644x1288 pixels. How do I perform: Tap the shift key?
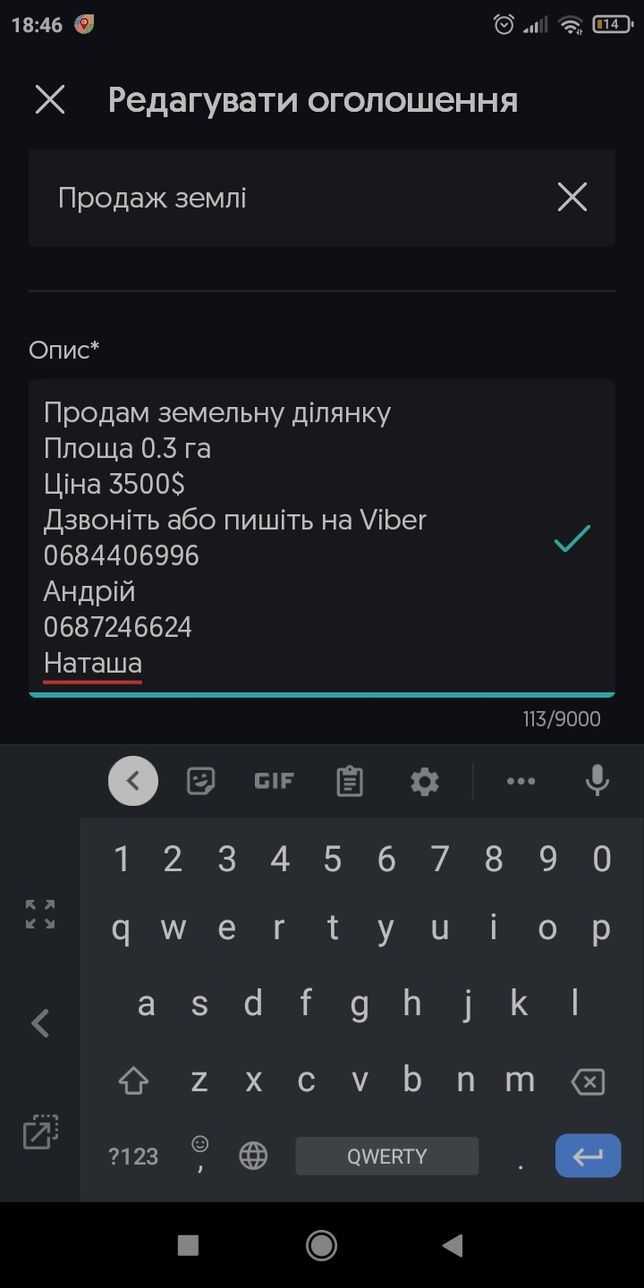coord(133,1081)
